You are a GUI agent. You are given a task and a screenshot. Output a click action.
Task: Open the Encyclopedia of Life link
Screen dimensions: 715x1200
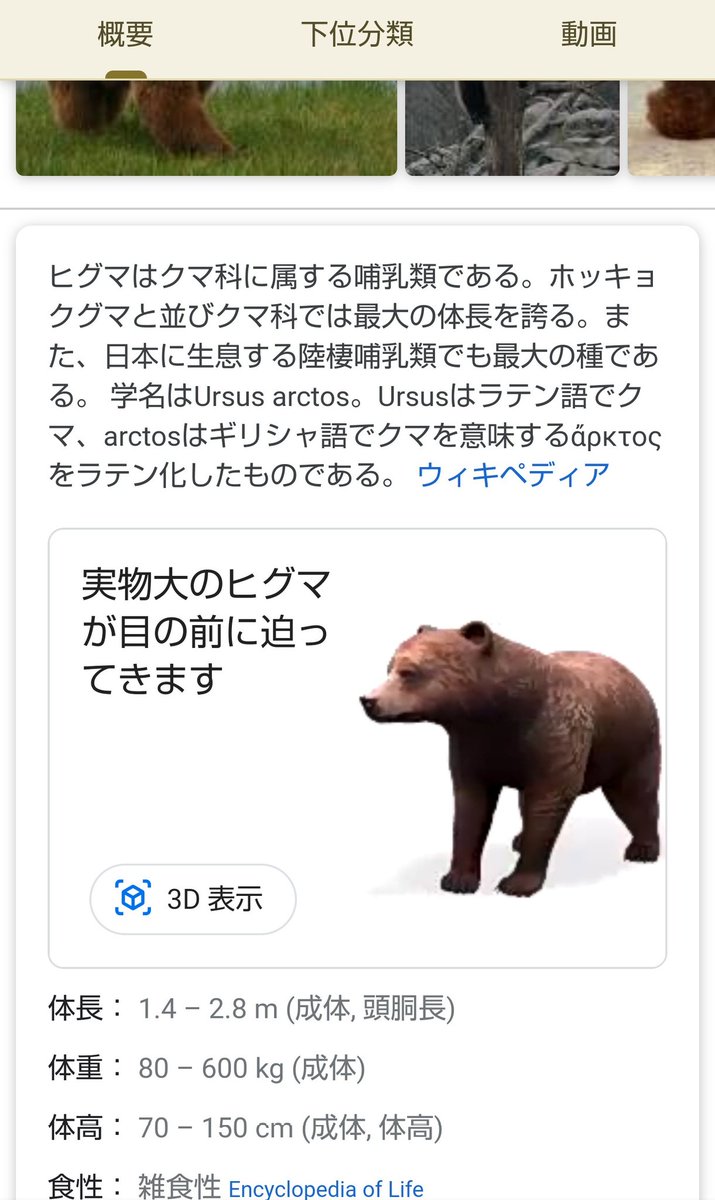point(326,1189)
